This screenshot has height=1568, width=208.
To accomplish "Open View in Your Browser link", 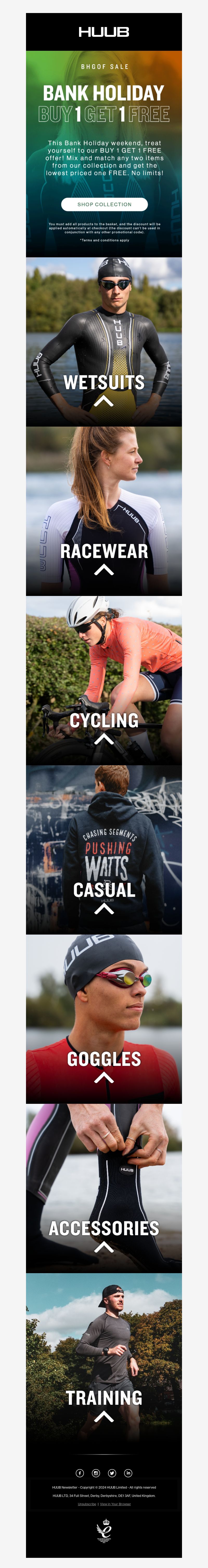I will 115,1504.
